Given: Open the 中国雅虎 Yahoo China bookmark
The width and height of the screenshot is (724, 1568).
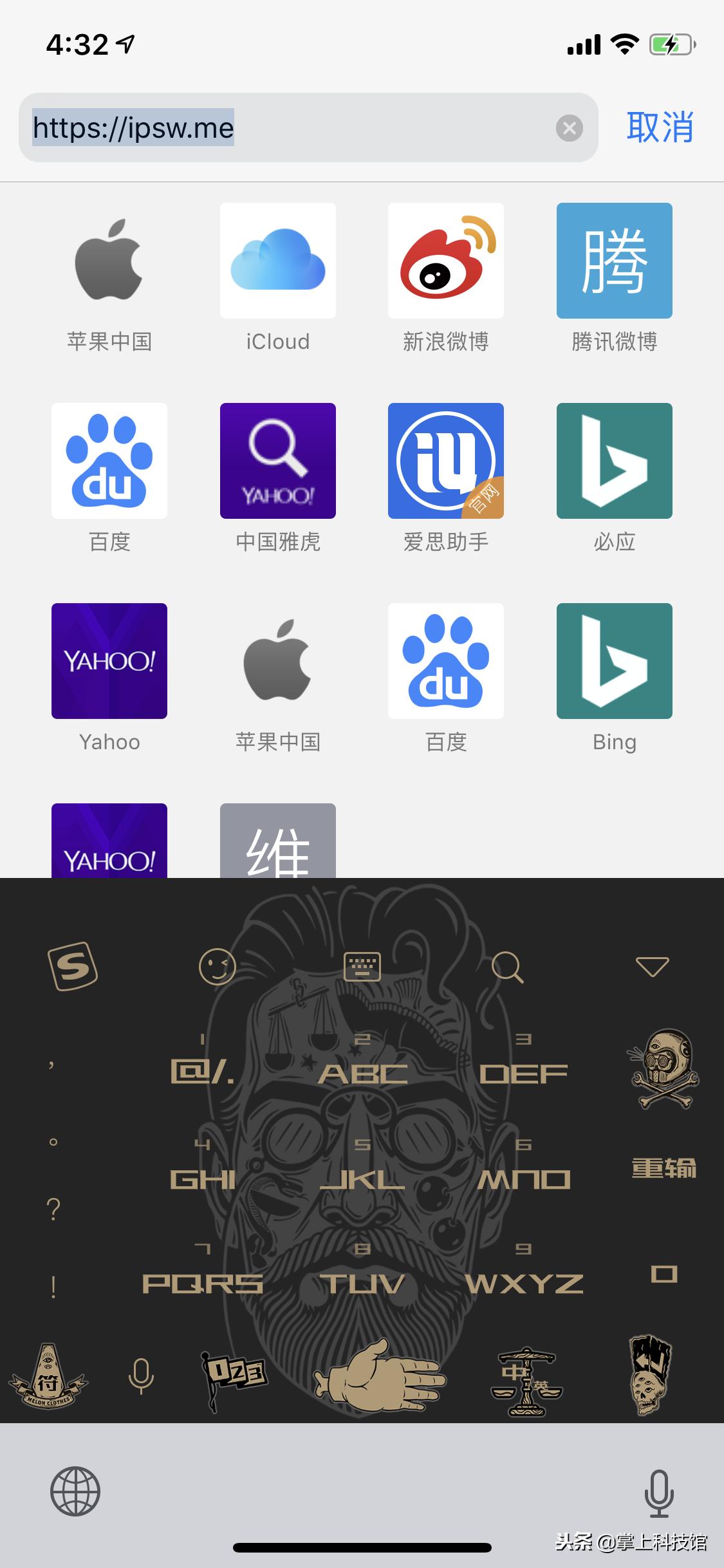Looking at the screenshot, I should tap(277, 461).
